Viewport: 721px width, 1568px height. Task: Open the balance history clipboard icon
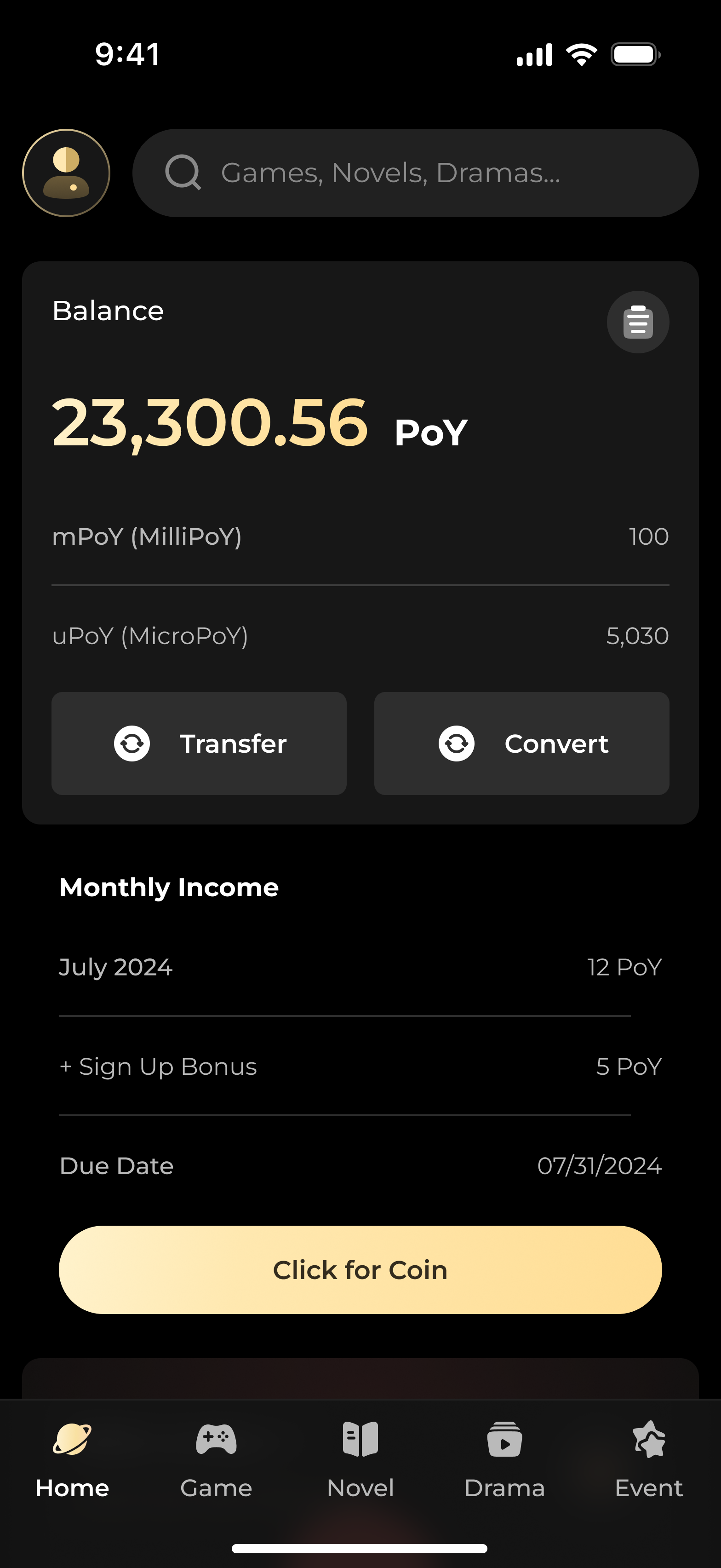coord(638,322)
